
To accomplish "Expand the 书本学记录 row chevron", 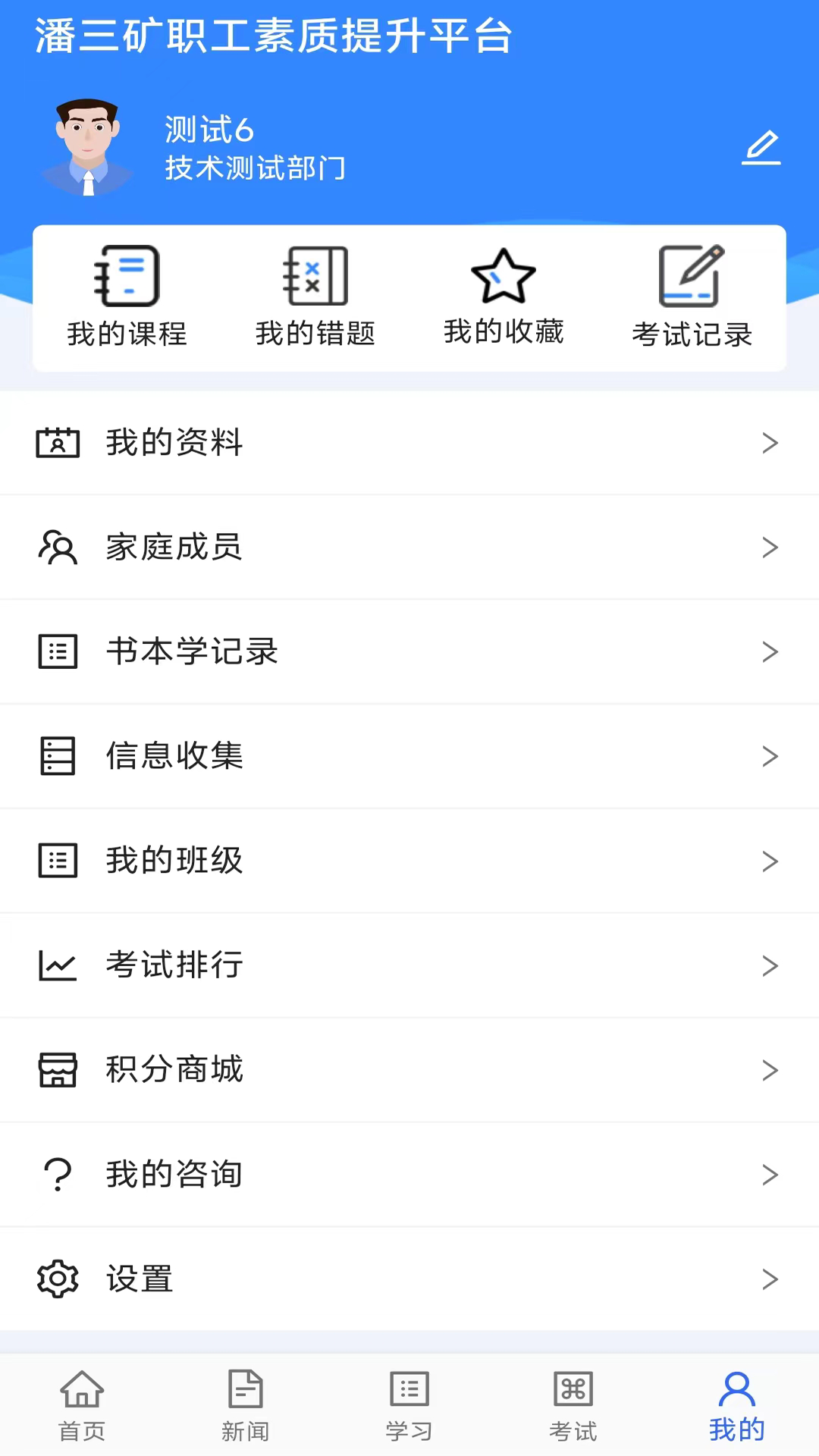I will (x=771, y=651).
